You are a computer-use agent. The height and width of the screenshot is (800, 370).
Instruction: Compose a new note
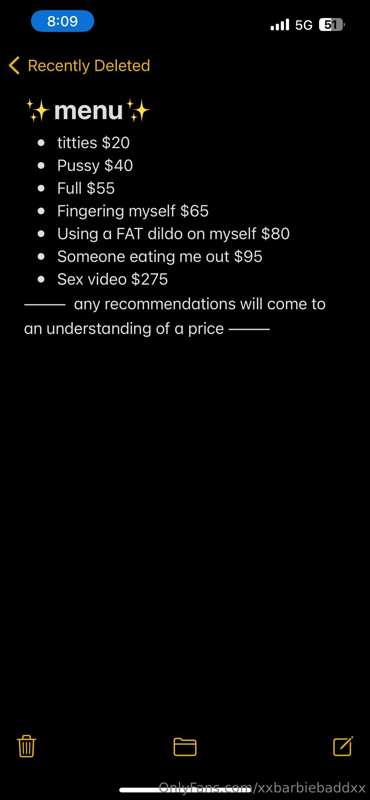(x=342, y=746)
